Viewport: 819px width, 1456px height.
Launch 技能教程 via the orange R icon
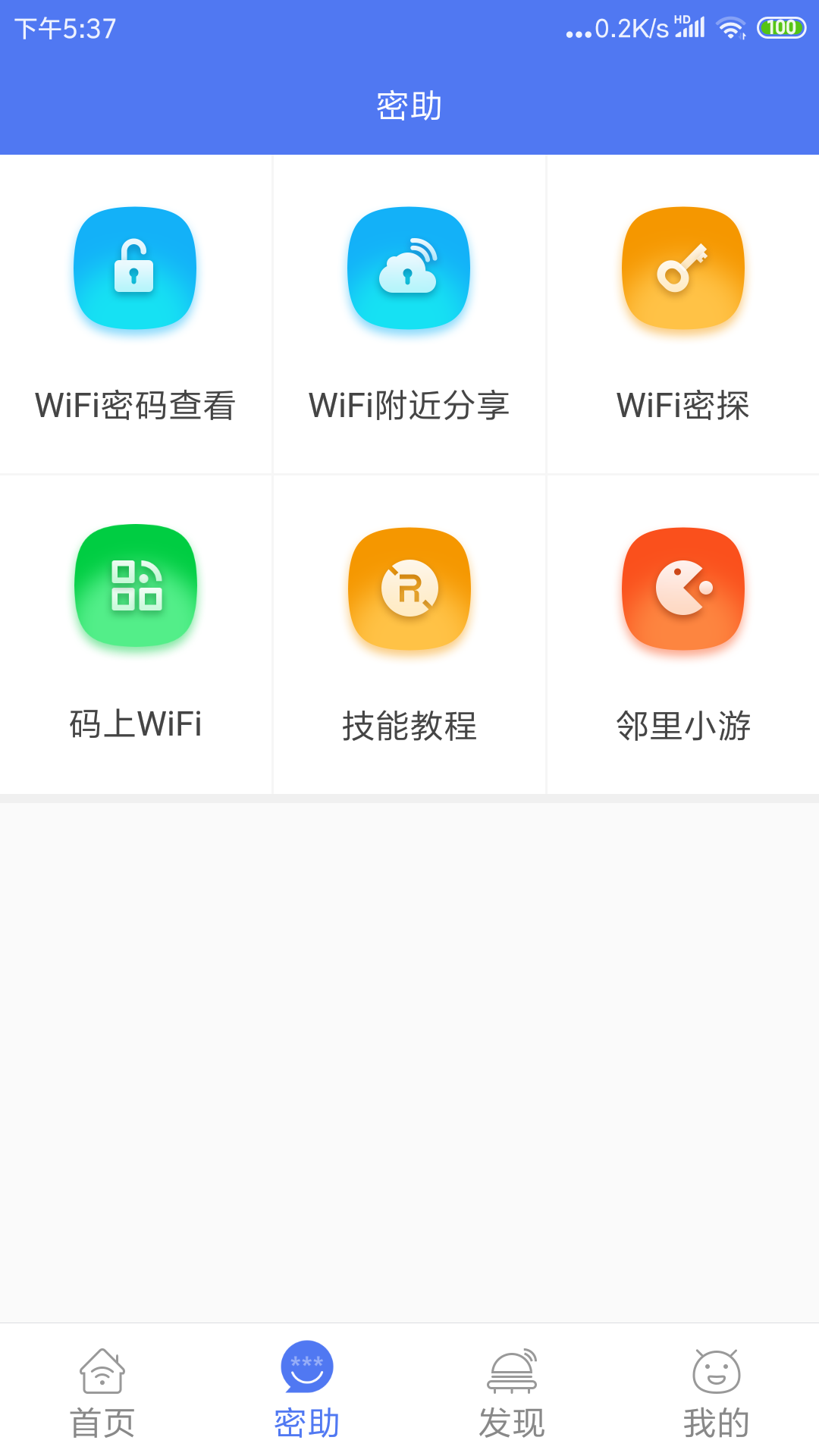coord(409,589)
